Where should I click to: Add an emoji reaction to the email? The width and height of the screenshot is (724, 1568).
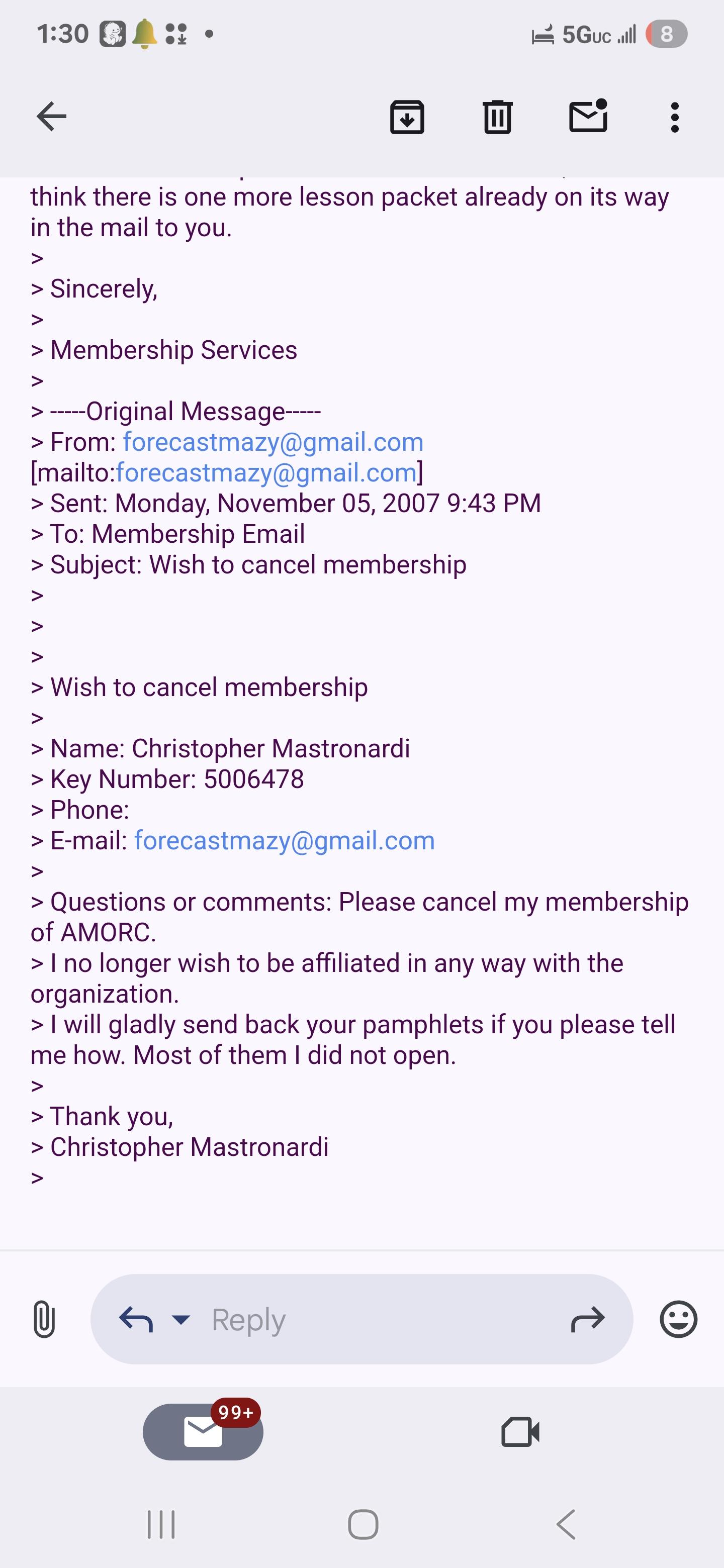[x=678, y=1319]
